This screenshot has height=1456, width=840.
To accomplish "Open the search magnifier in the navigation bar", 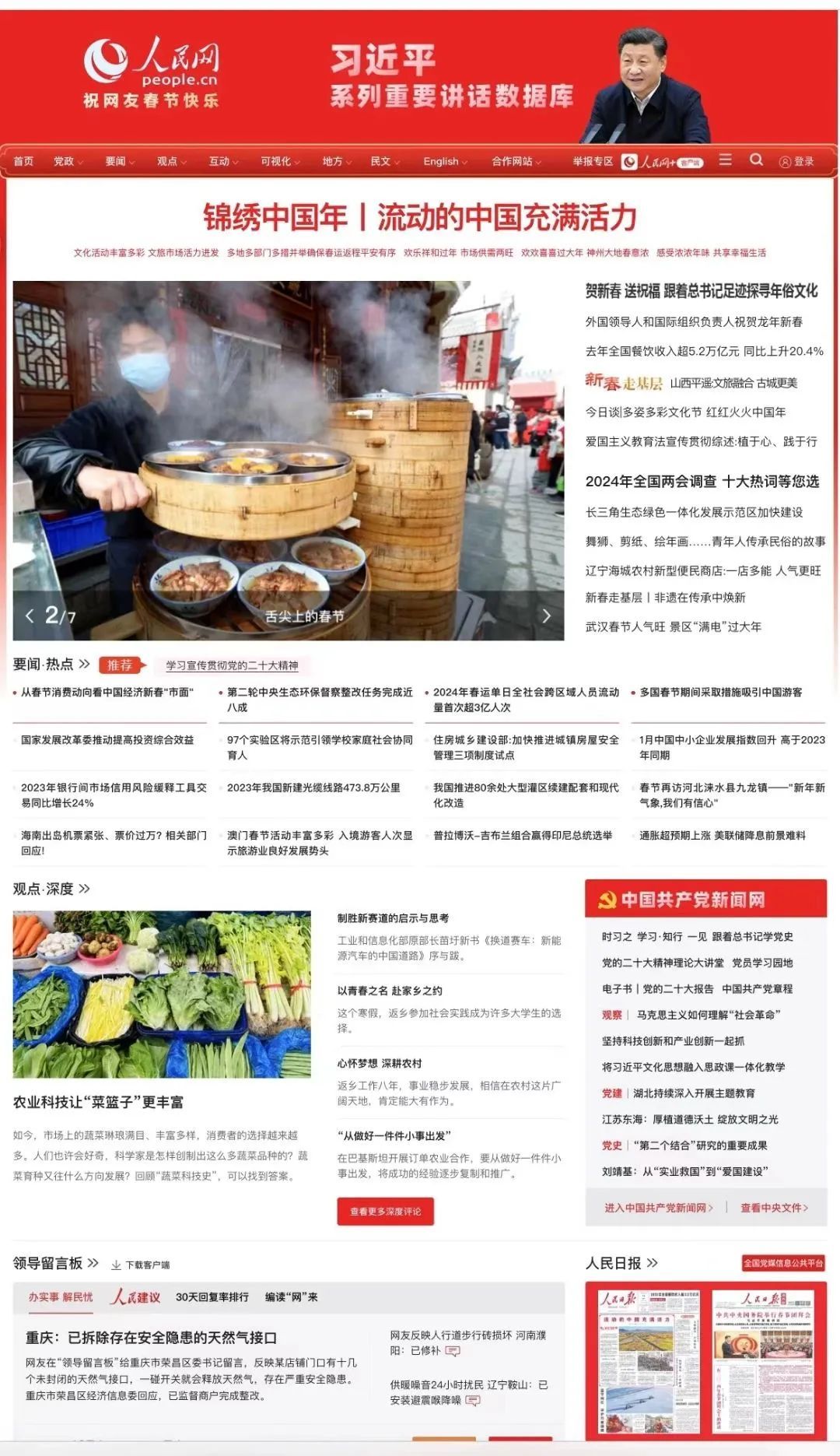I will 756,160.
